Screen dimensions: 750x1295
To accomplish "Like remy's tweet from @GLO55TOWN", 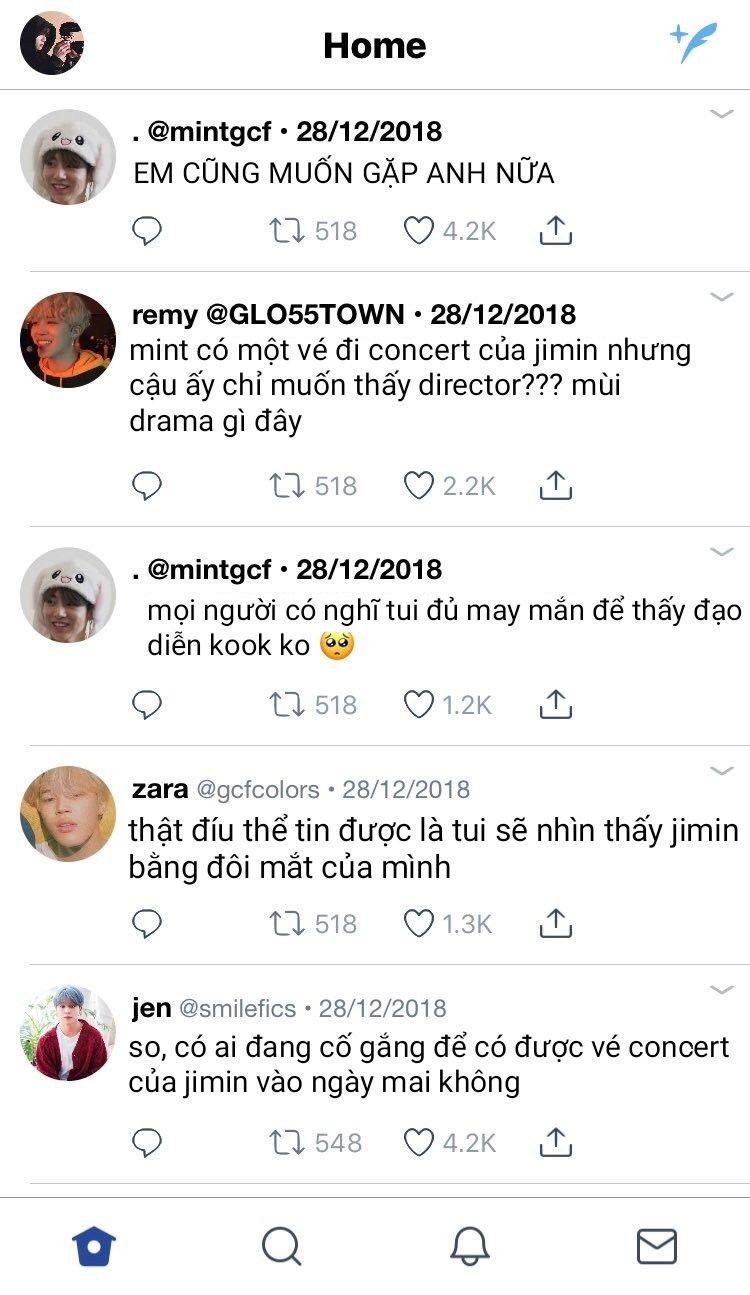I will tap(418, 486).
